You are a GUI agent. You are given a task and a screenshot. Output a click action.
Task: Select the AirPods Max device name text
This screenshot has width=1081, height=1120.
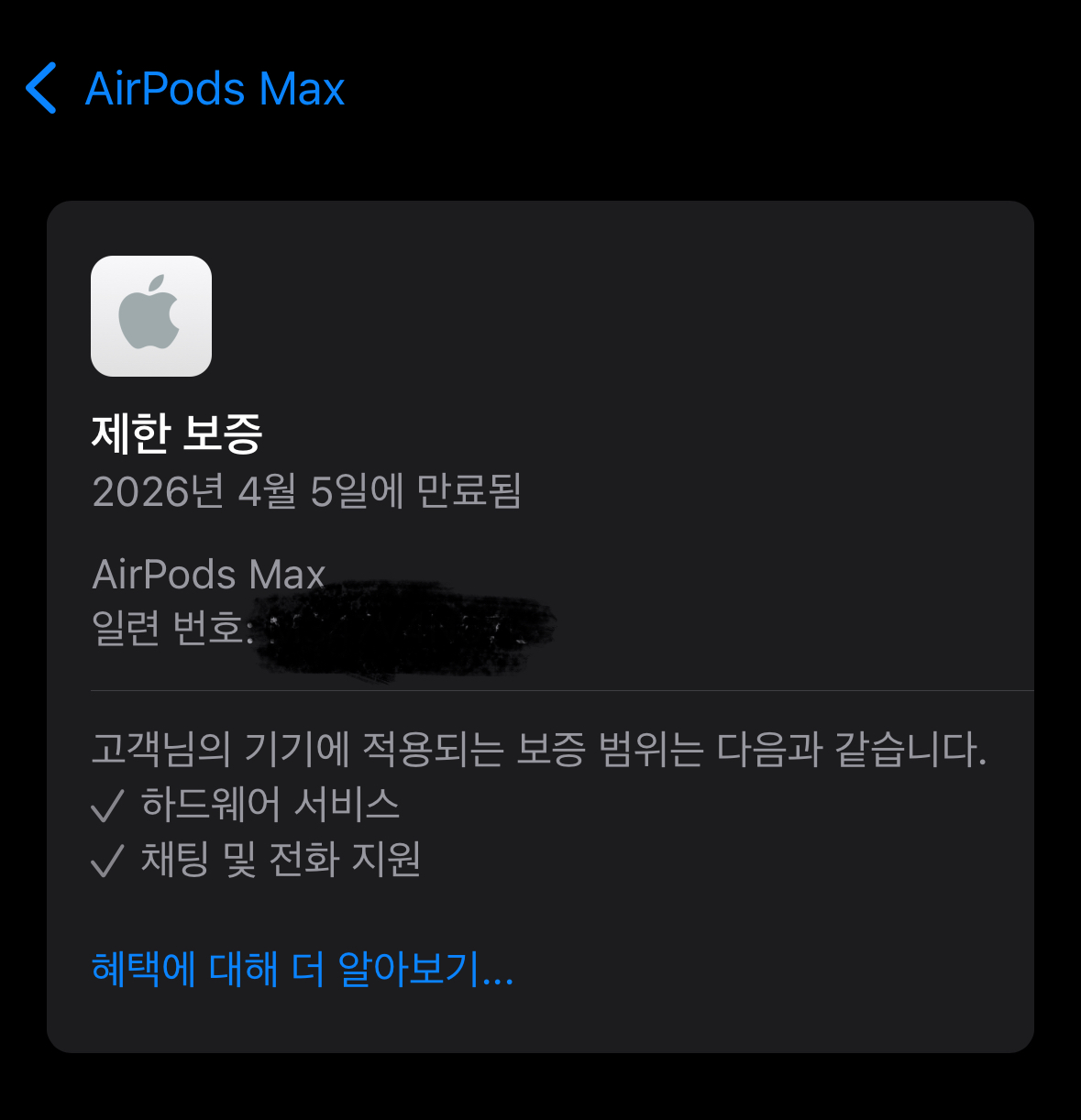coord(207,575)
